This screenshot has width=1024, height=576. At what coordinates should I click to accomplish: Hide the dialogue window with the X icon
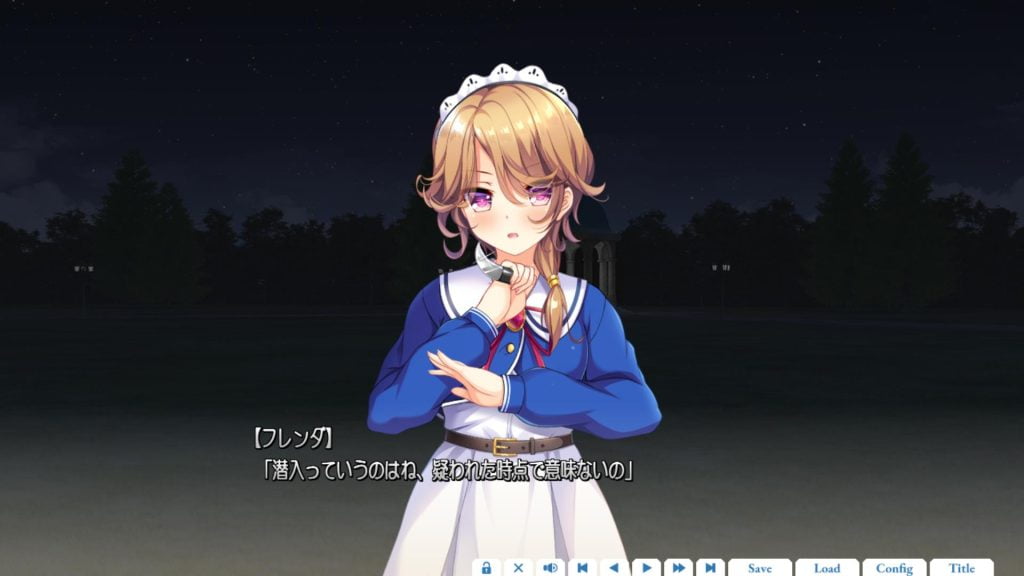pyautogui.click(x=518, y=567)
